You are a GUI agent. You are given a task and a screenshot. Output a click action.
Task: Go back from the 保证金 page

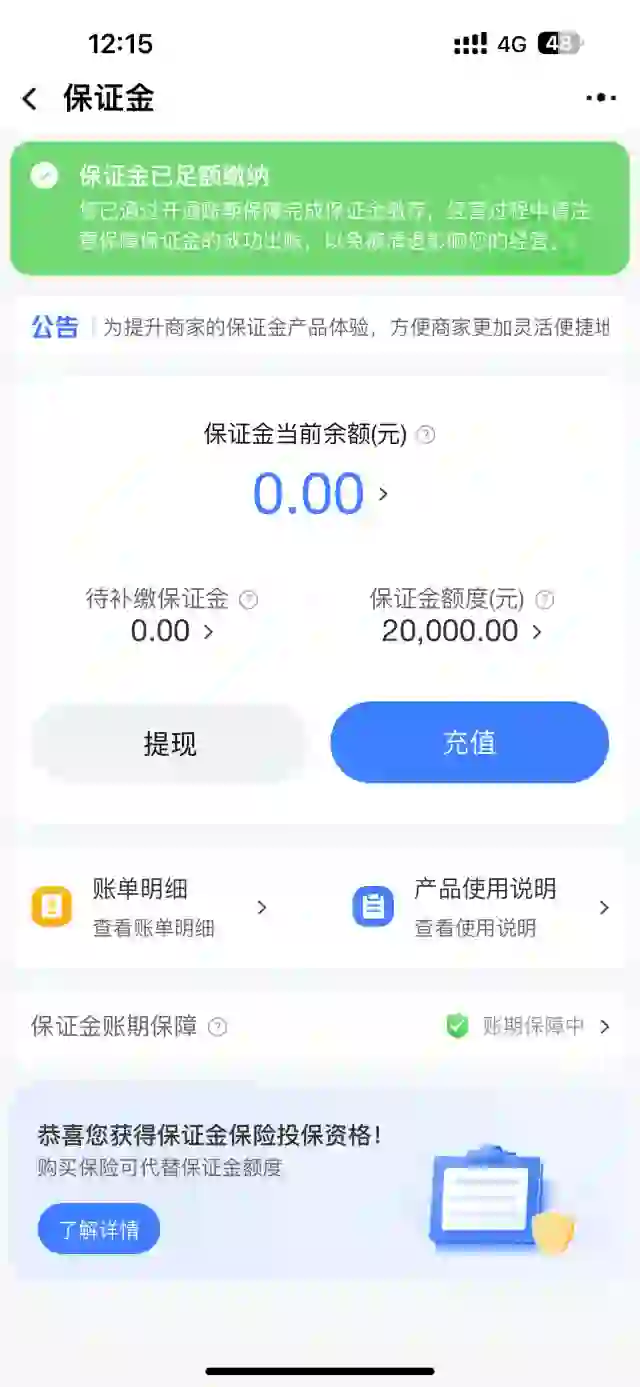(x=30, y=98)
